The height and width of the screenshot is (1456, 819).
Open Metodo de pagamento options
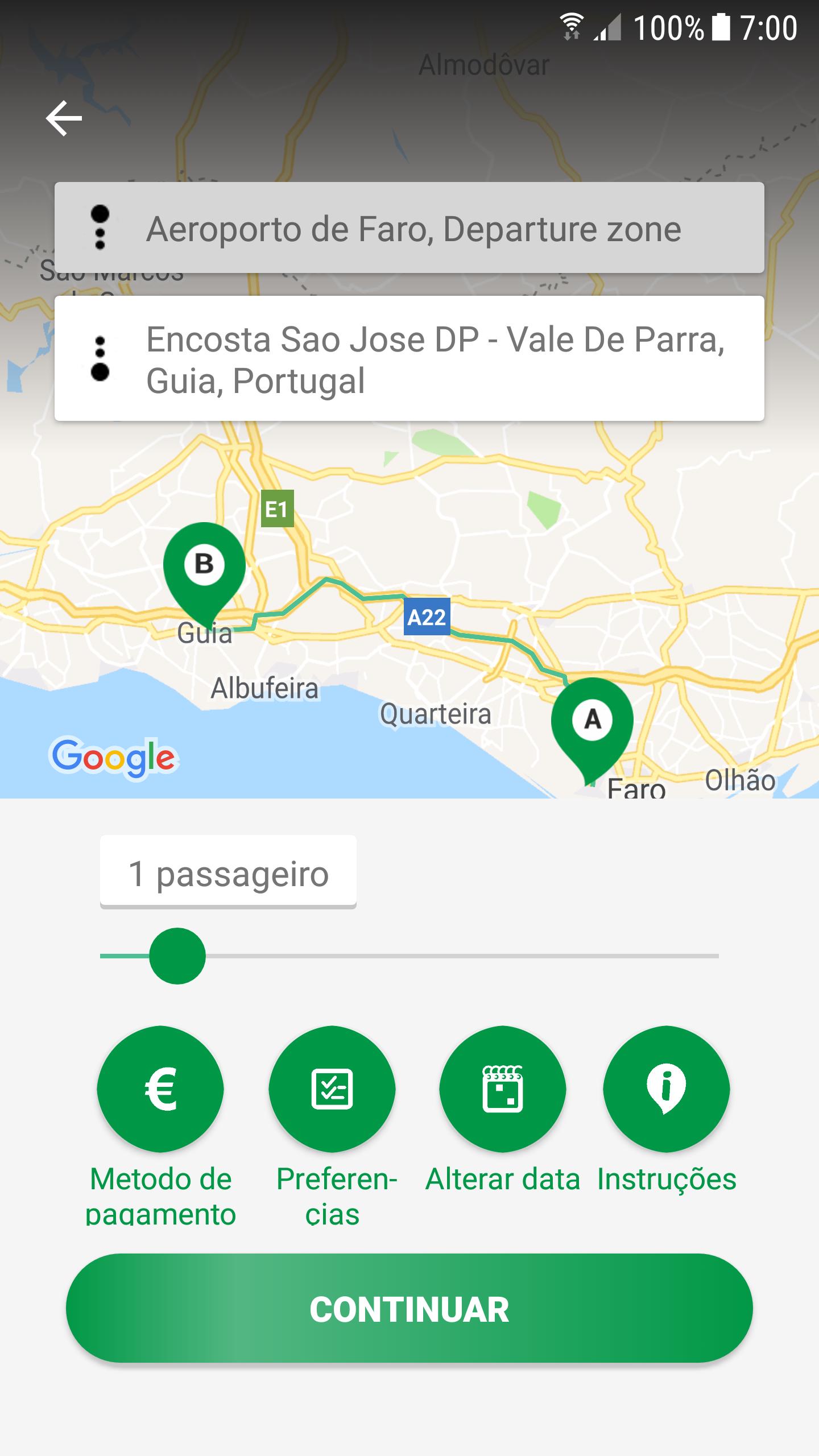[160, 1089]
